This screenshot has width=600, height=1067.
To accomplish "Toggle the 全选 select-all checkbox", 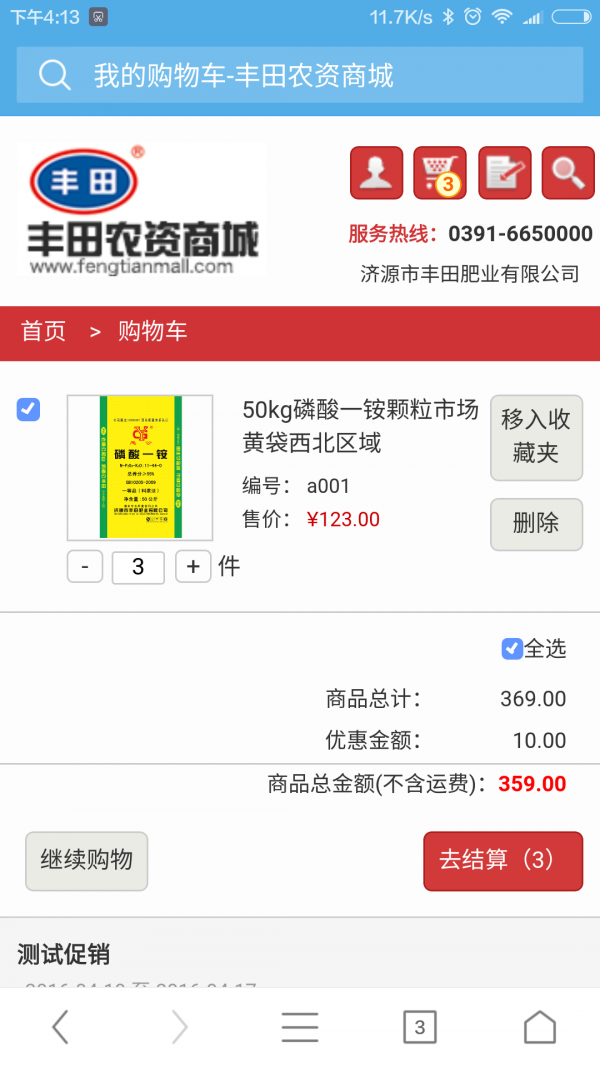I will coord(512,649).
